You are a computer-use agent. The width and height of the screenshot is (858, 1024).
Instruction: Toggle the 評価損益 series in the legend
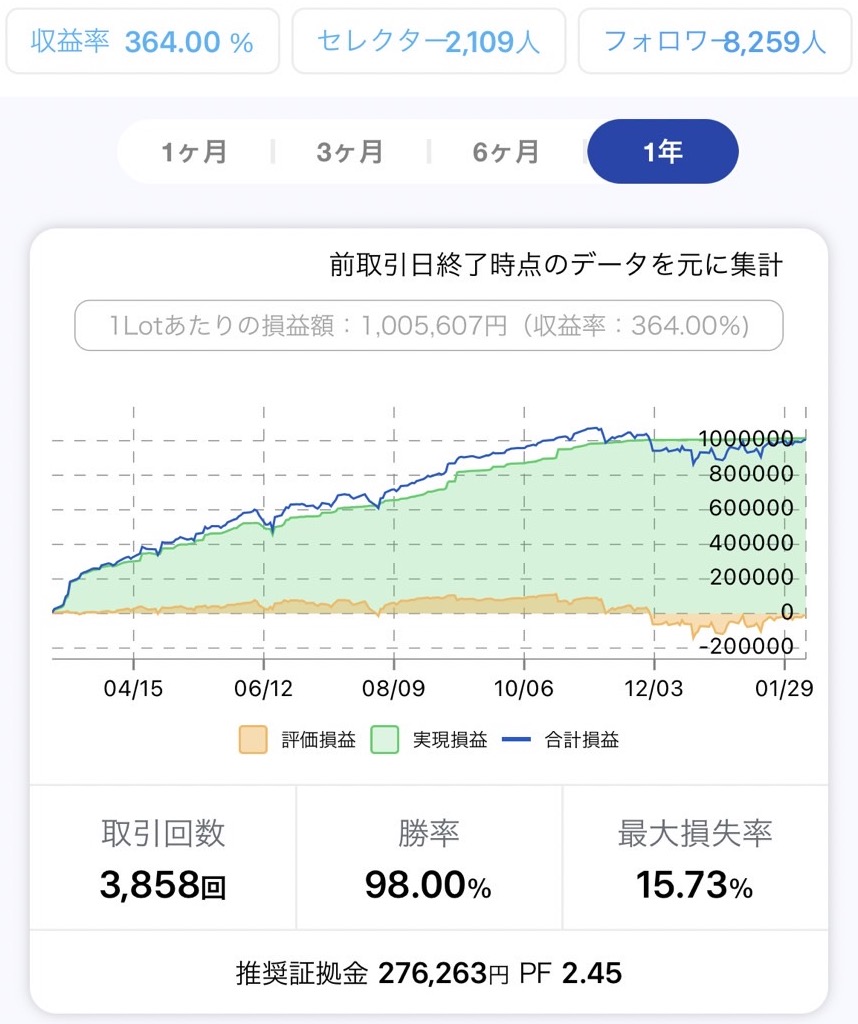pos(298,740)
